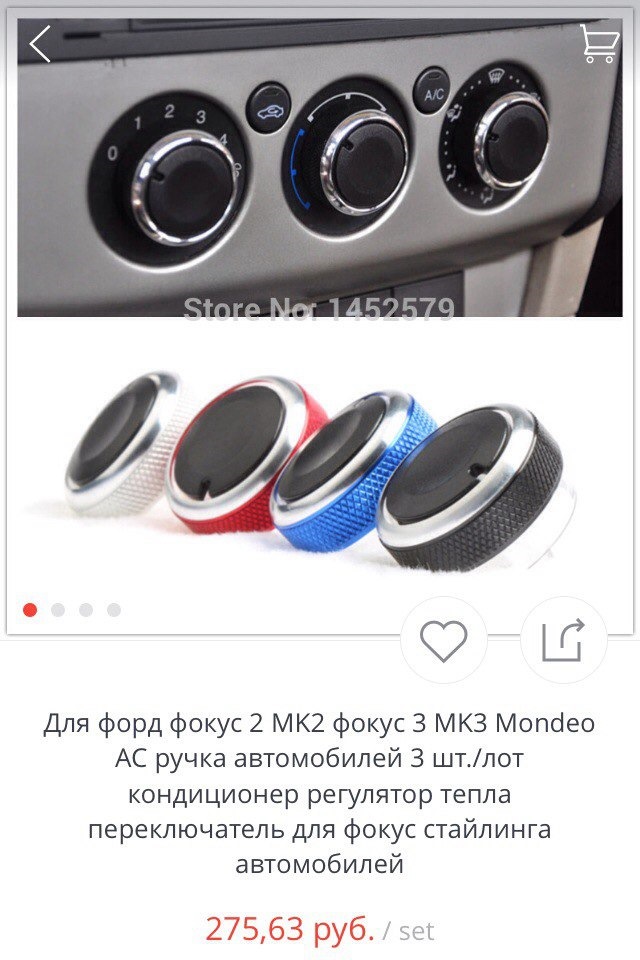The width and height of the screenshot is (640, 960).
Task: Add the item to your wishlist
Action: (443, 640)
